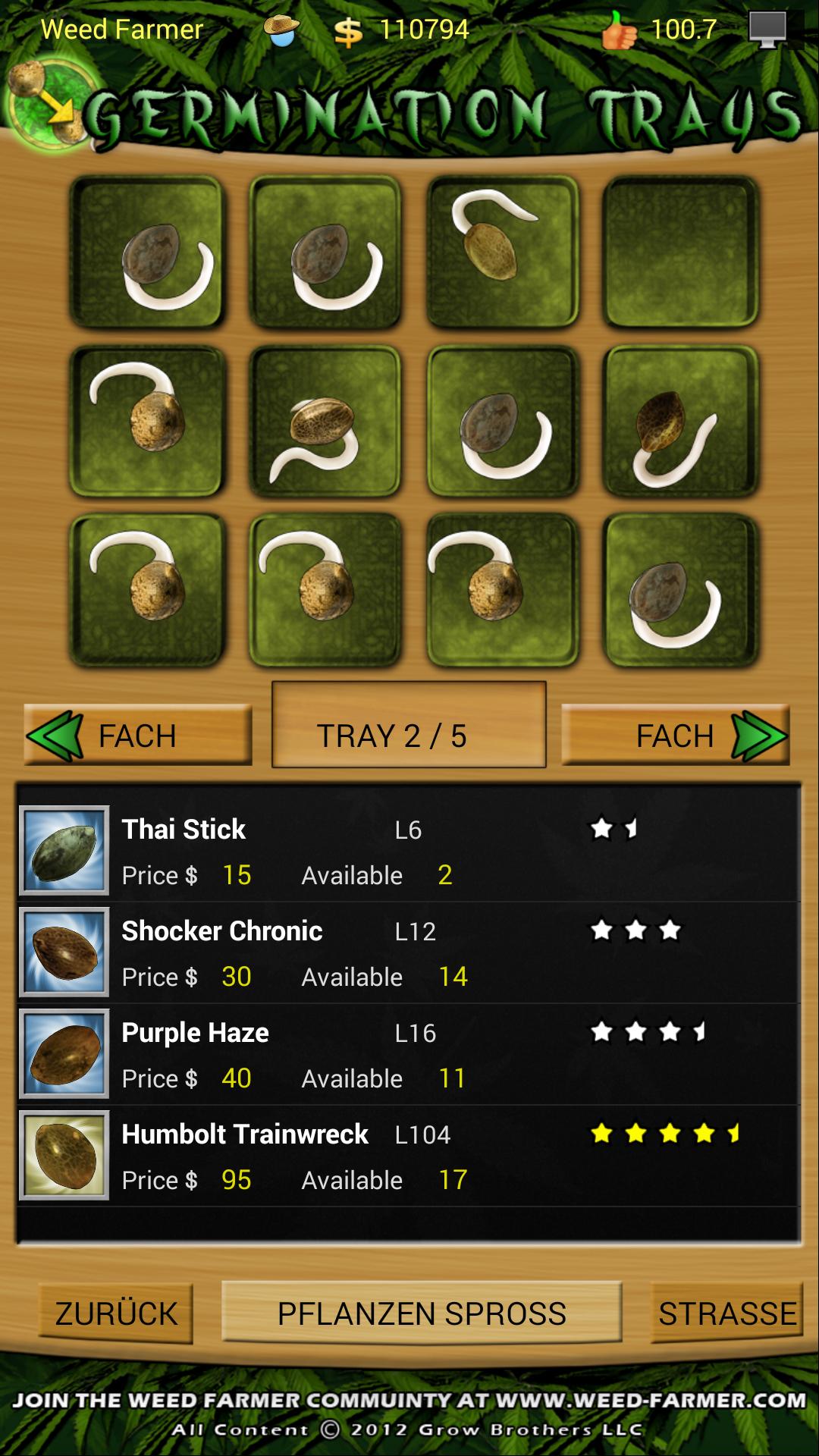Tap the empty germination tray slot
This screenshot has height=1456, width=819.
click(680, 252)
